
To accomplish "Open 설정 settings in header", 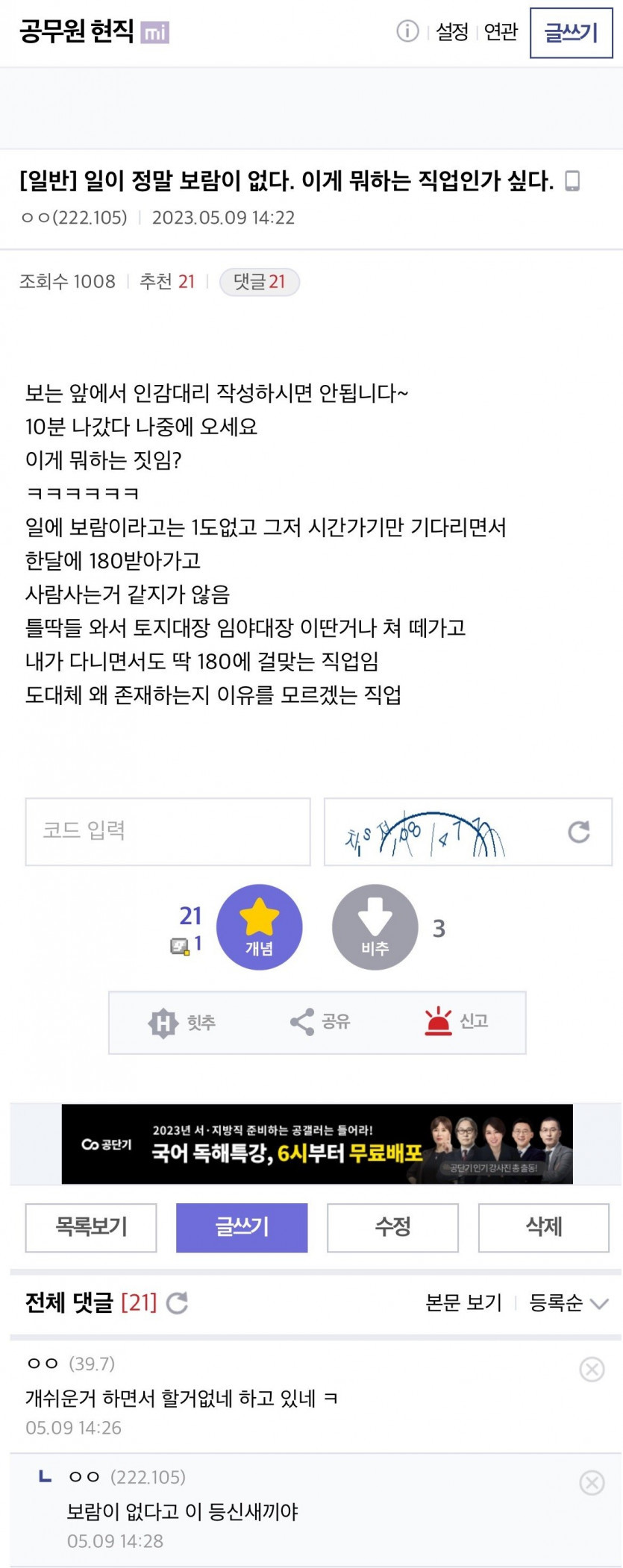I will coord(451,31).
